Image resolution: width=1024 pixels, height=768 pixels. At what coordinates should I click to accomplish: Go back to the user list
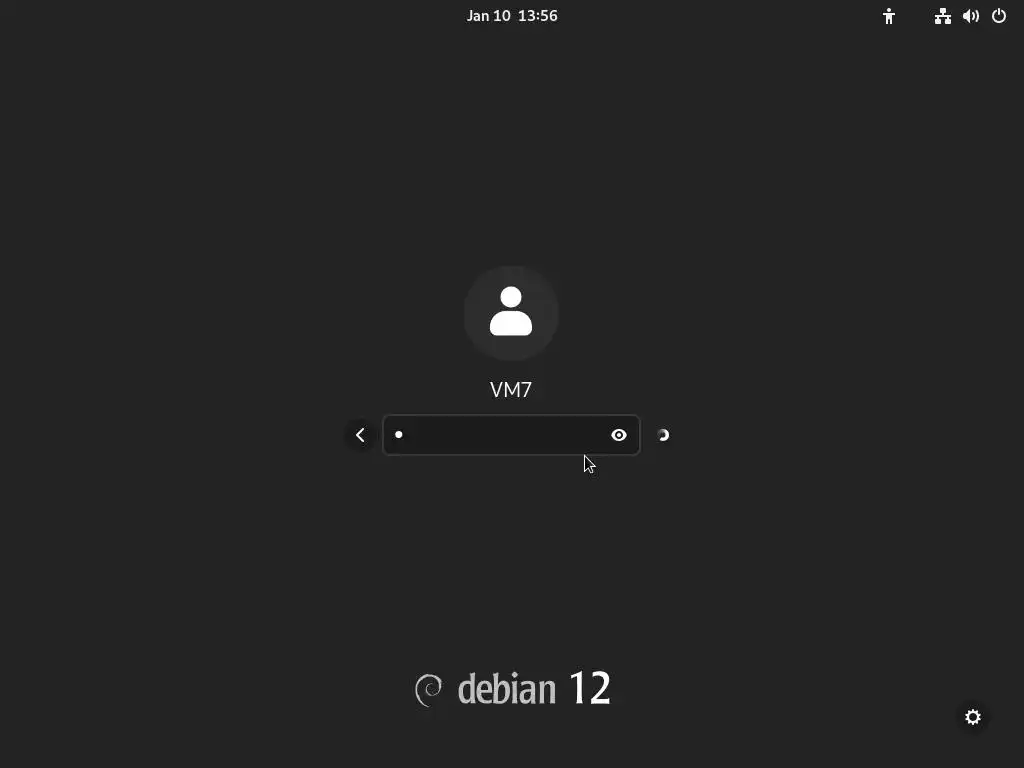point(360,435)
